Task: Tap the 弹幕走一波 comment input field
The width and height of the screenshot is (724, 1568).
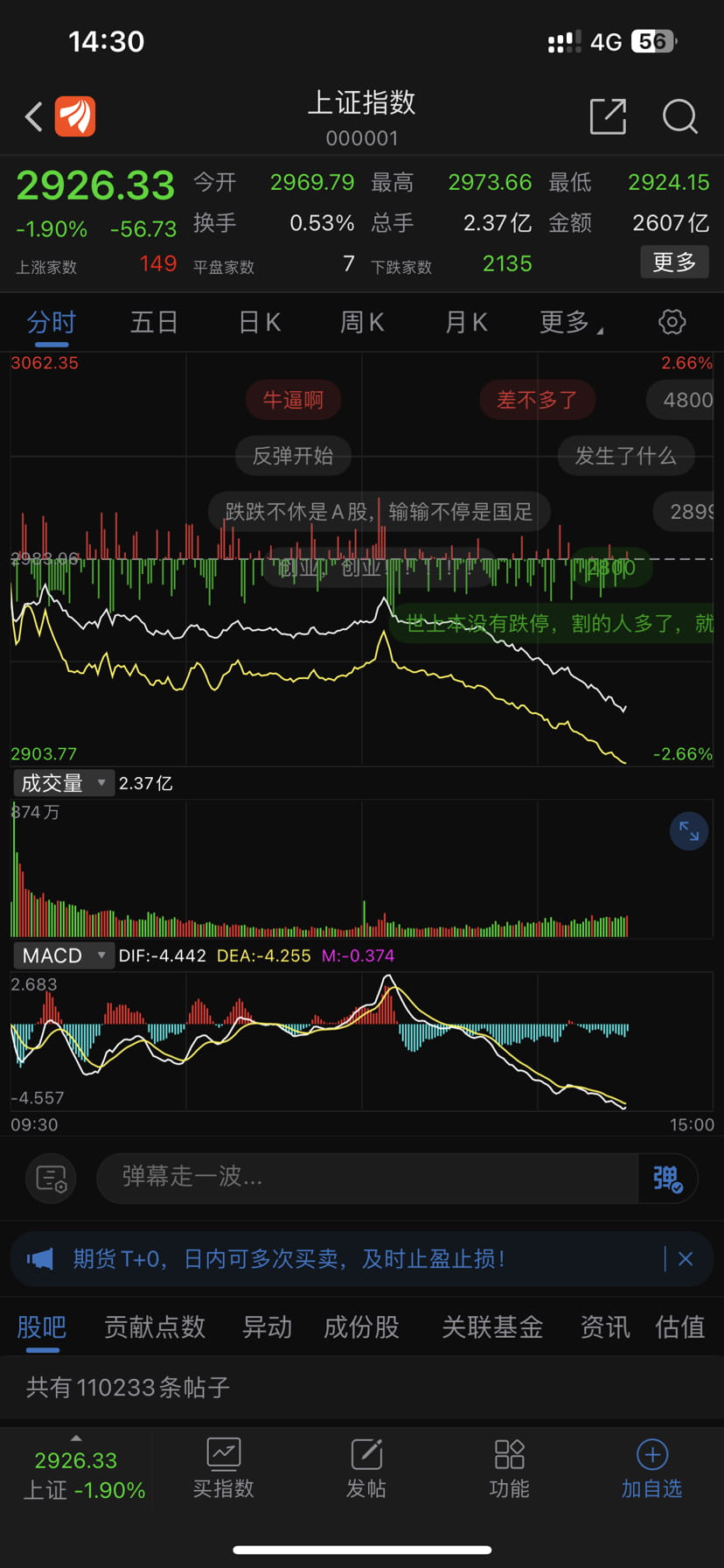Action: click(x=367, y=1179)
